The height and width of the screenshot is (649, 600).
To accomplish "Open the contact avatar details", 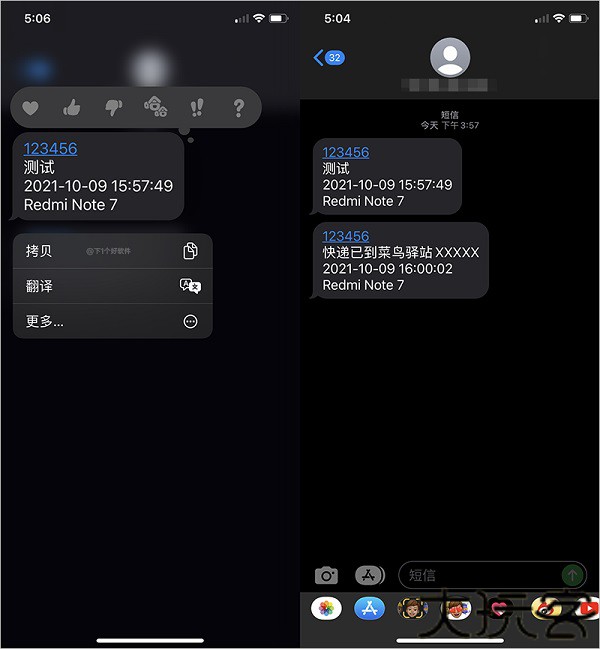I will [x=449, y=57].
